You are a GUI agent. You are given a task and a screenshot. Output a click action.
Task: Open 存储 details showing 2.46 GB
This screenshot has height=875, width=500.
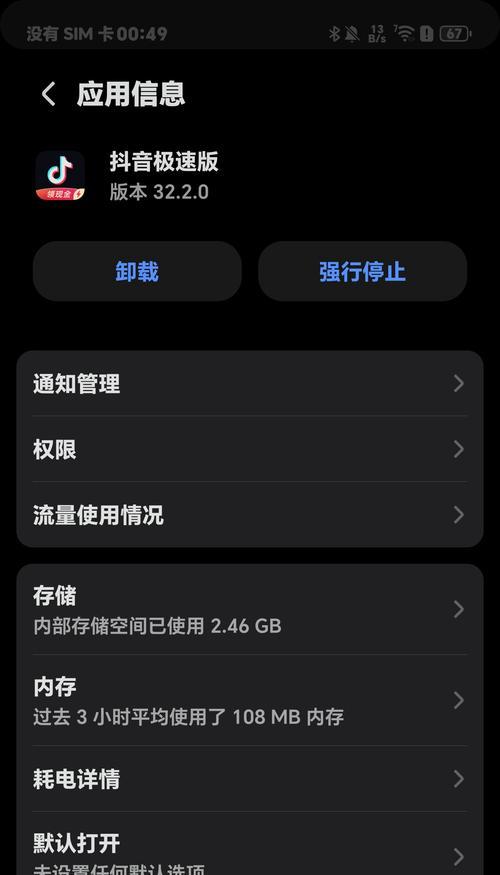click(250, 609)
